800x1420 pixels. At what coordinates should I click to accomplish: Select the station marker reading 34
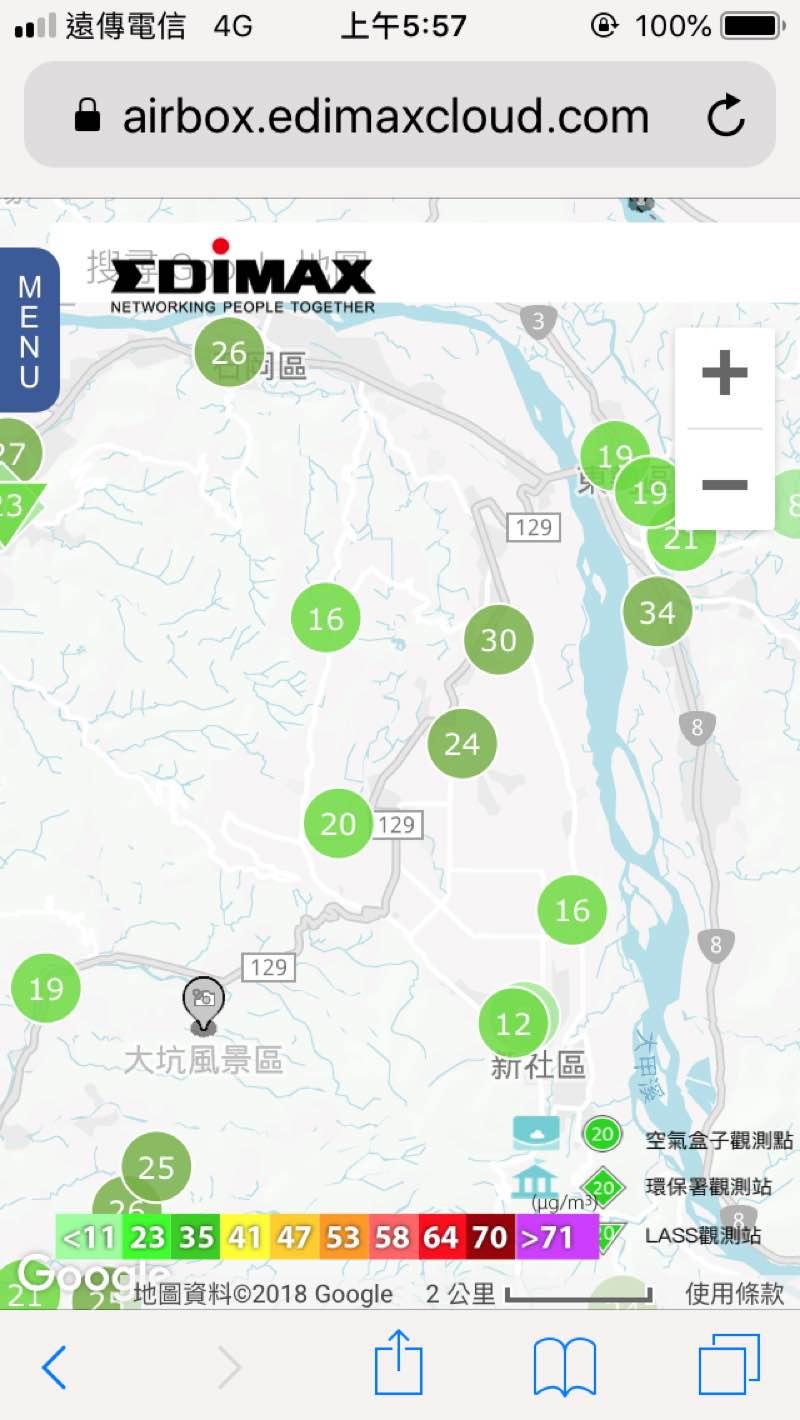[x=657, y=612]
